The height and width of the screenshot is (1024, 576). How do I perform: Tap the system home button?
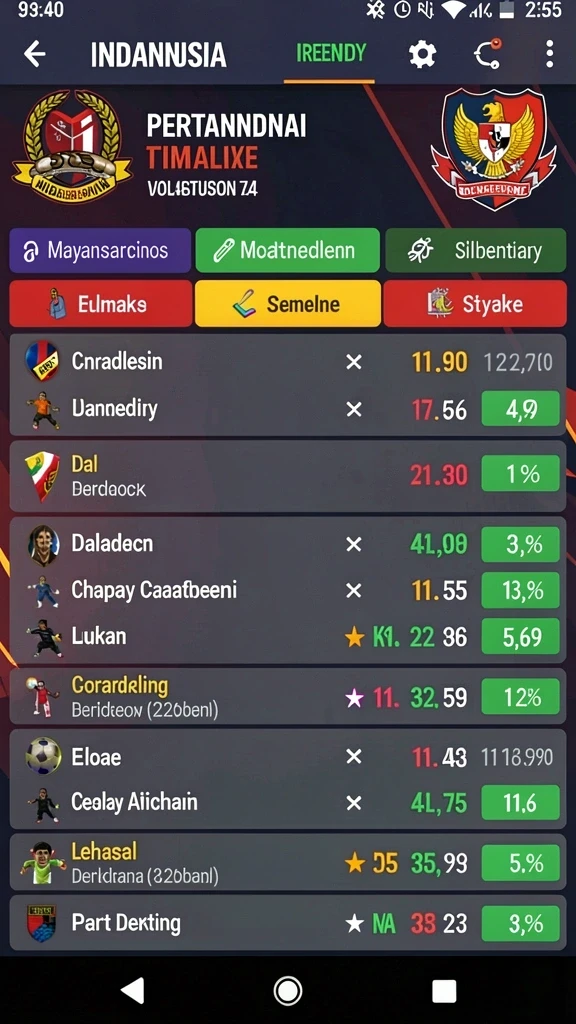point(288,991)
